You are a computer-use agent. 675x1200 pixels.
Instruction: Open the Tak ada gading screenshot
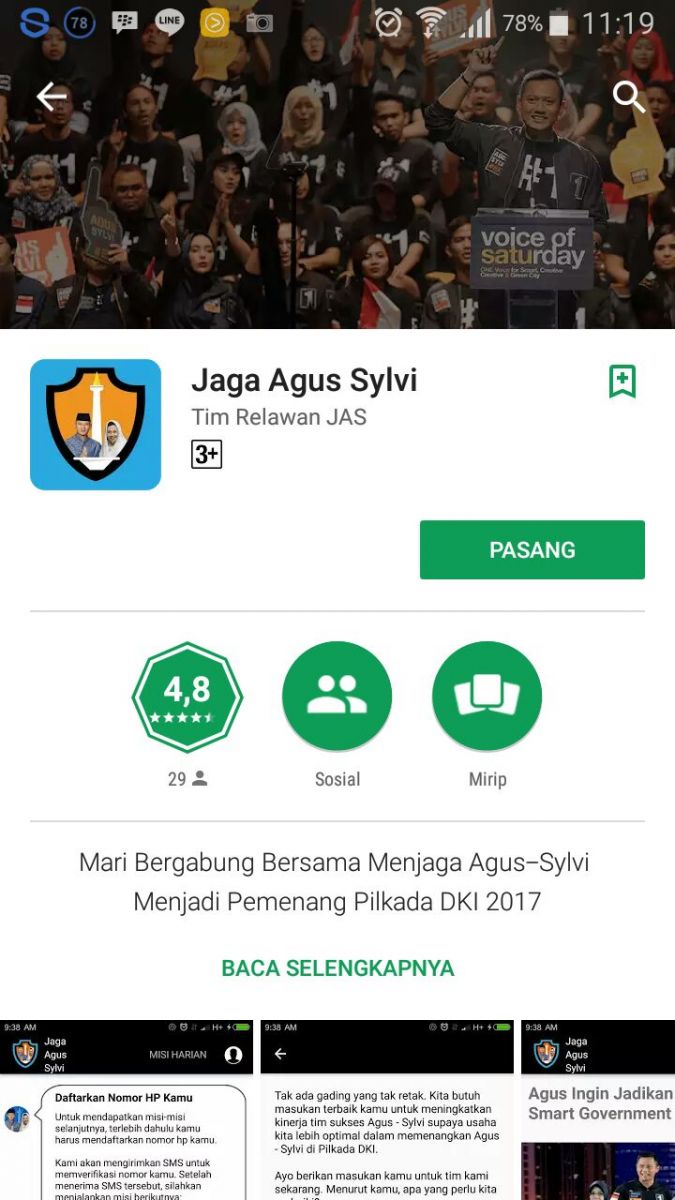click(387, 1110)
